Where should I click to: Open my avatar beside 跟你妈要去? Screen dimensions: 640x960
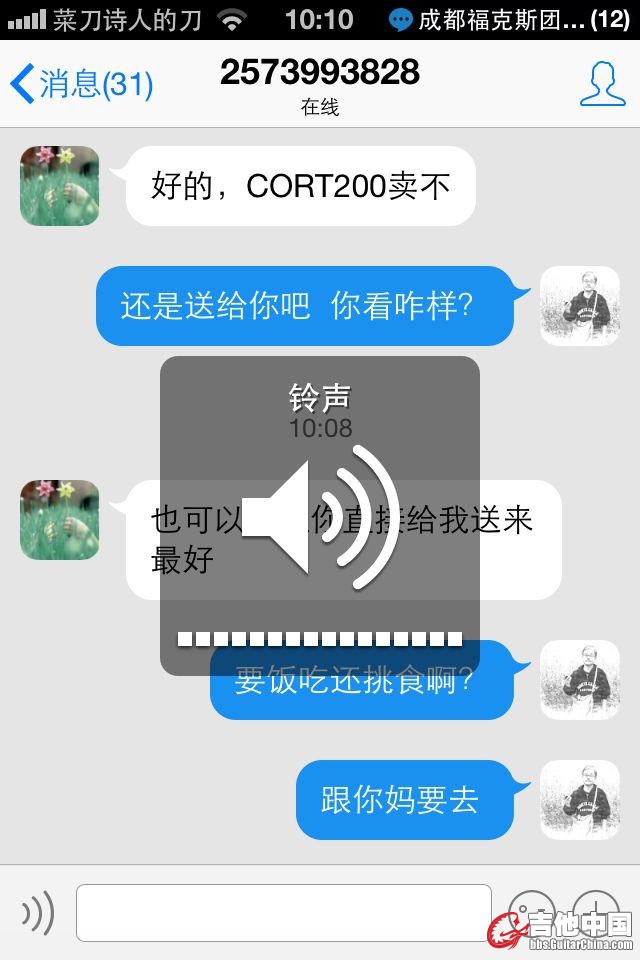(579, 800)
